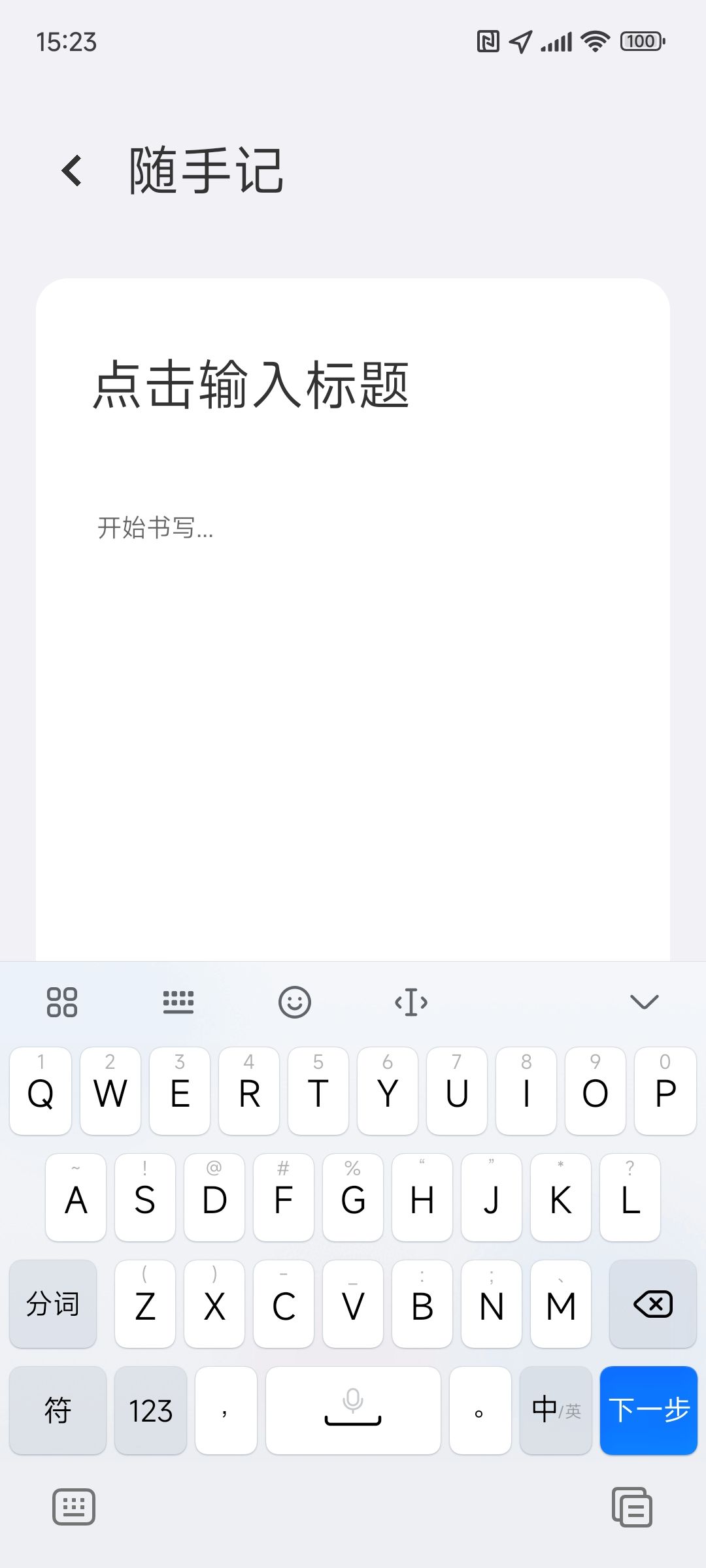Type the letter Q key
Viewport: 706px width, 1568px height.
41,1091
